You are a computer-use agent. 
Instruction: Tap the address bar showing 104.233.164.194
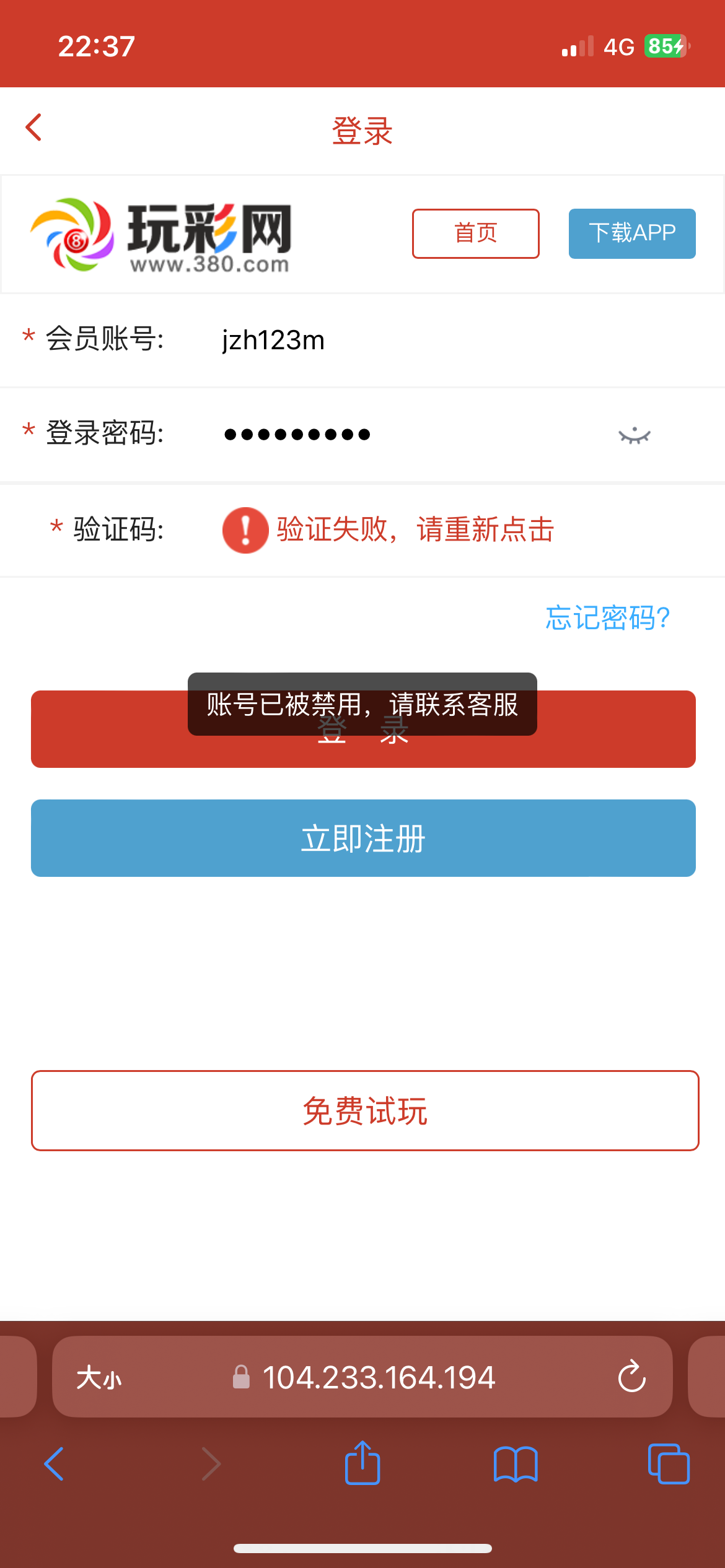coord(378,1378)
